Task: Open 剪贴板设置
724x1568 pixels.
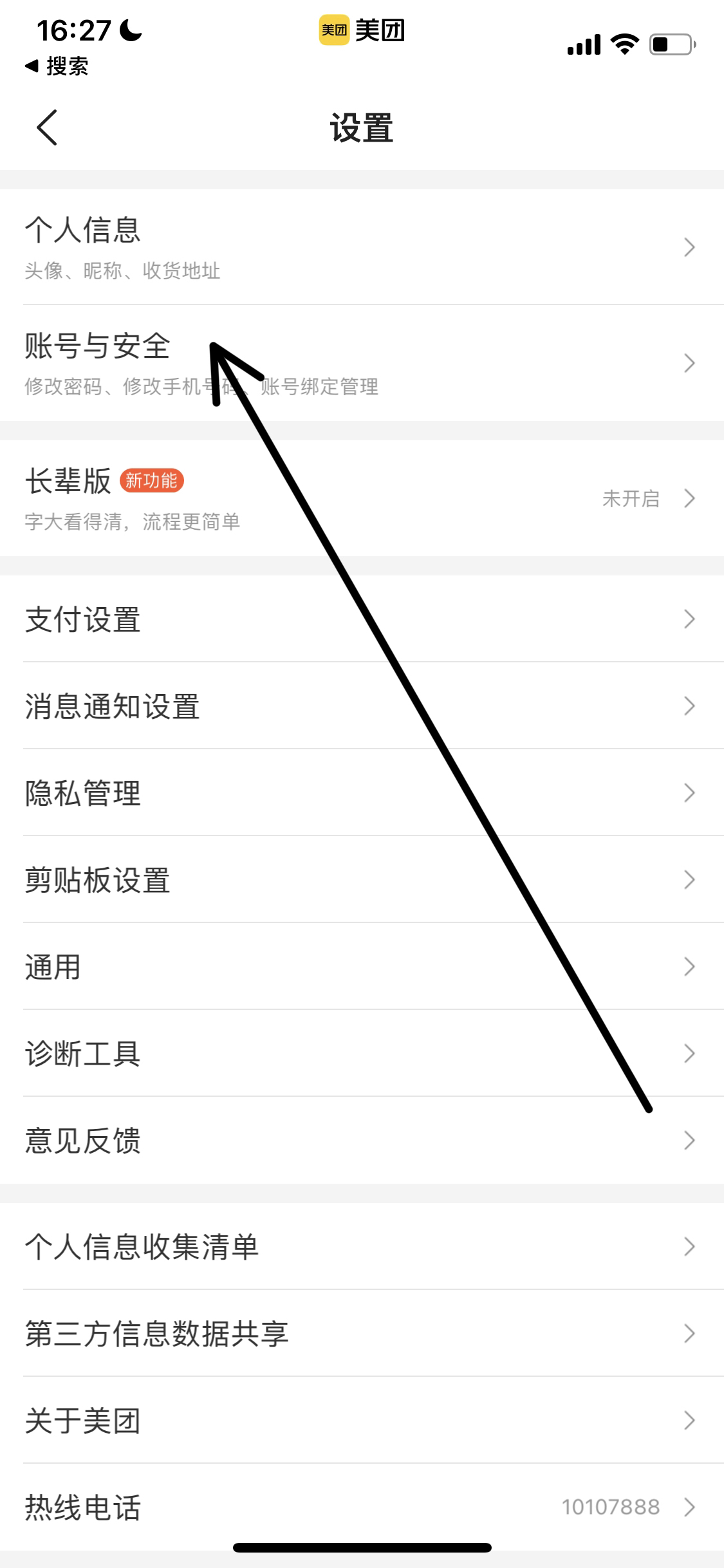Action: pyautogui.click(x=362, y=879)
